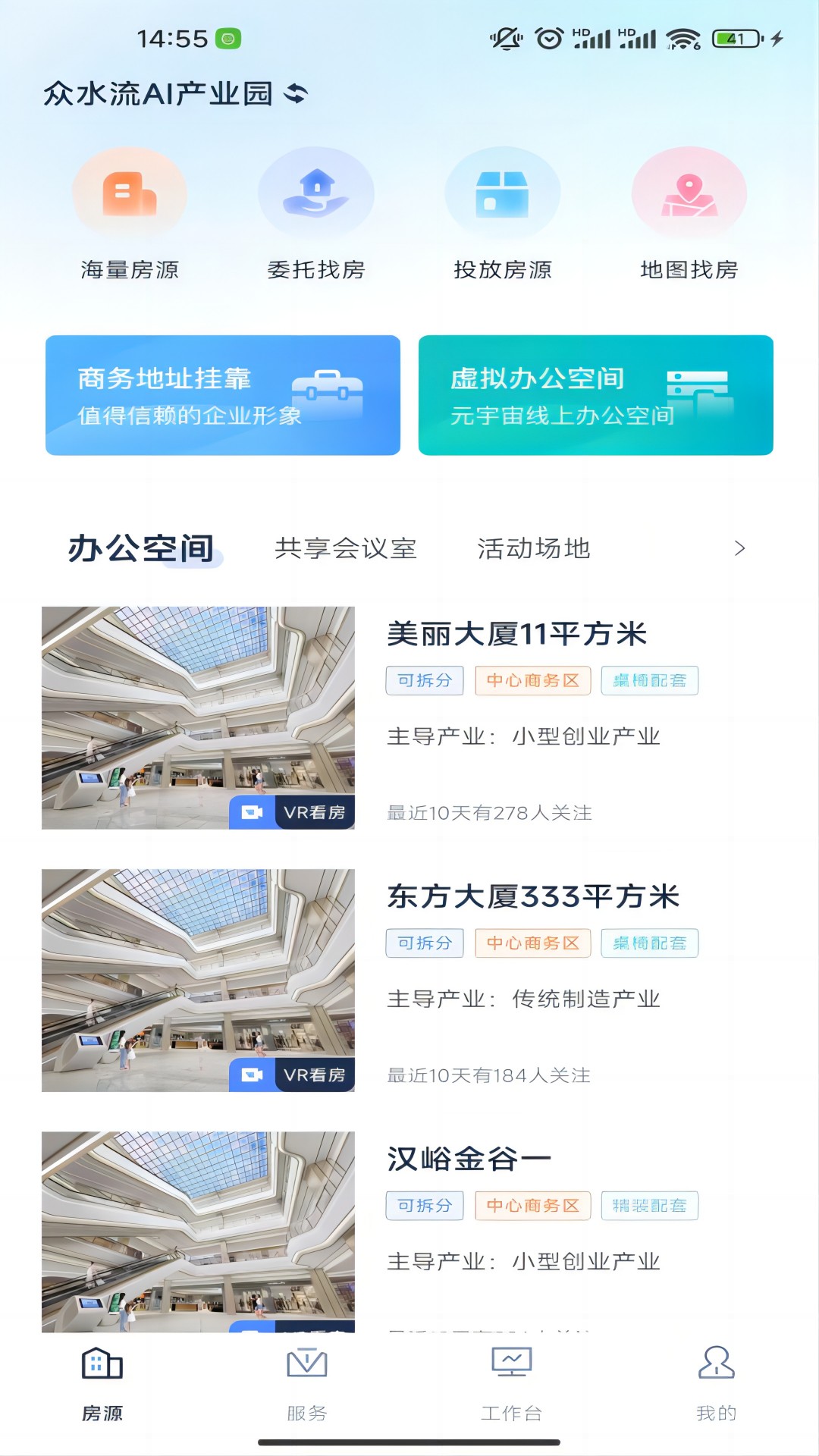The width and height of the screenshot is (819, 1456).
Task: Tap the 精装配套 tag on 汉峪金谷一
Action: point(650,1206)
